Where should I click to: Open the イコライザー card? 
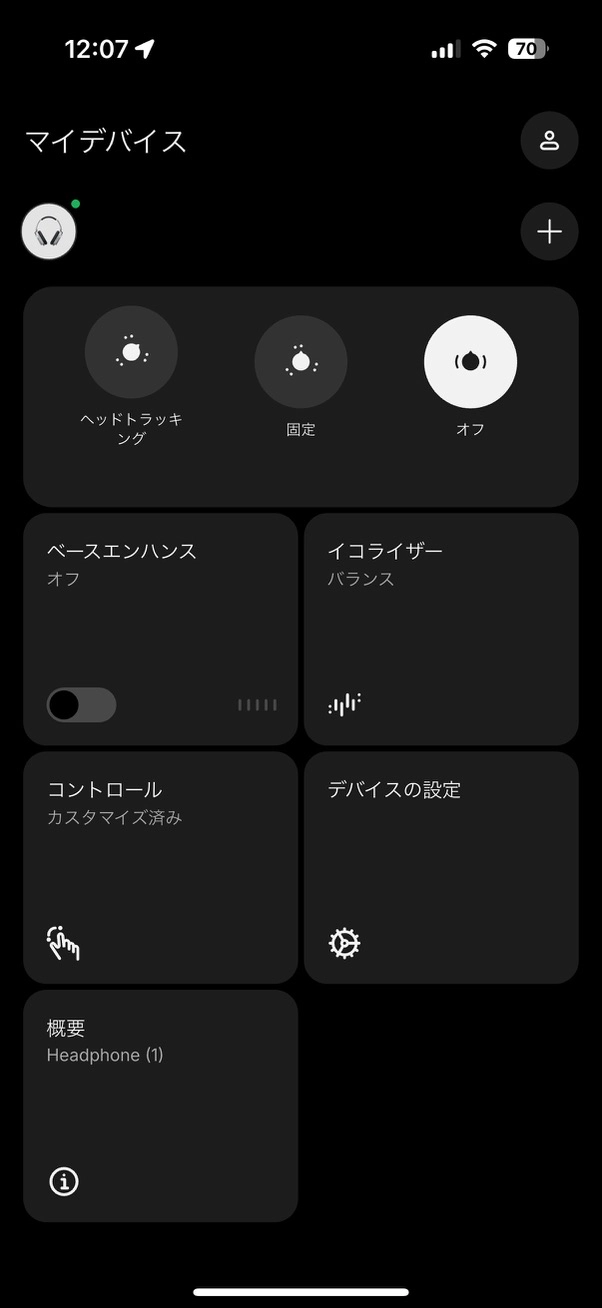(x=441, y=629)
